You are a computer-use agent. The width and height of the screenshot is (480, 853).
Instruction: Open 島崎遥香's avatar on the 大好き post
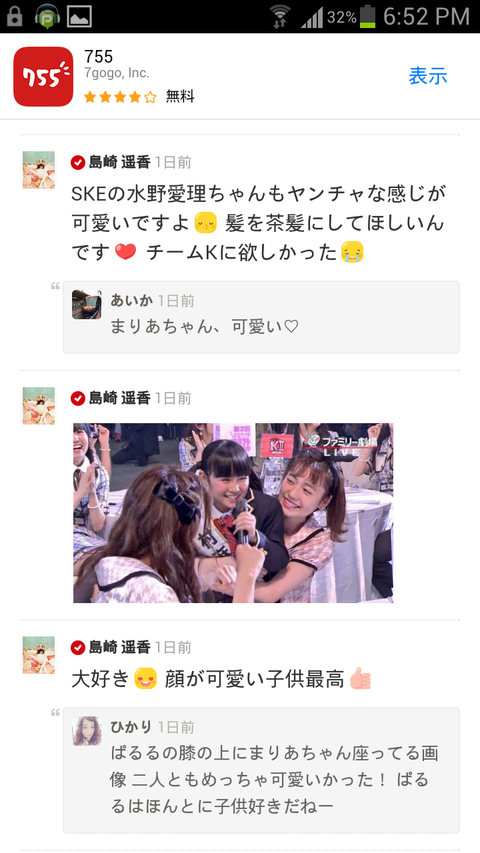point(39,655)
